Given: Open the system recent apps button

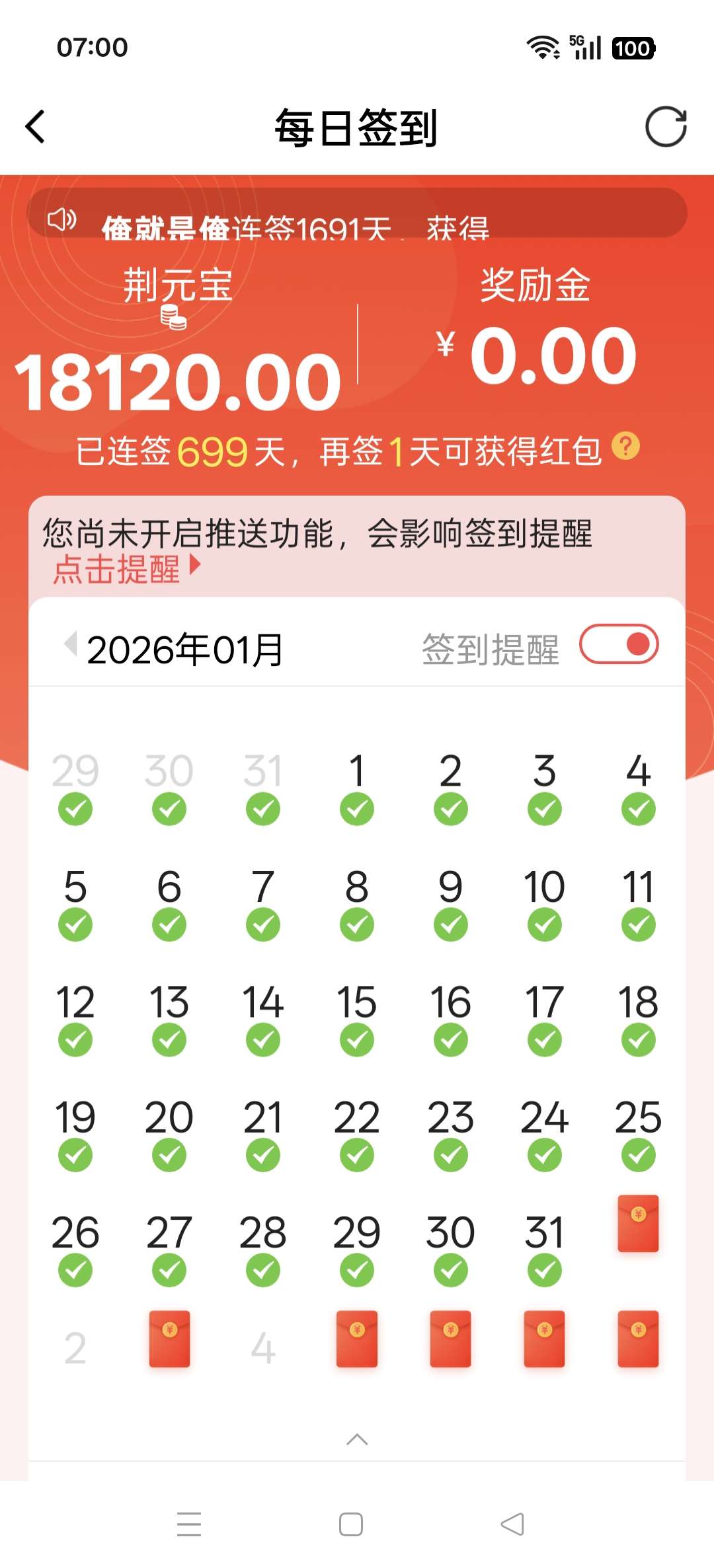Looking at the screenshot, I should click(189, 1524).
